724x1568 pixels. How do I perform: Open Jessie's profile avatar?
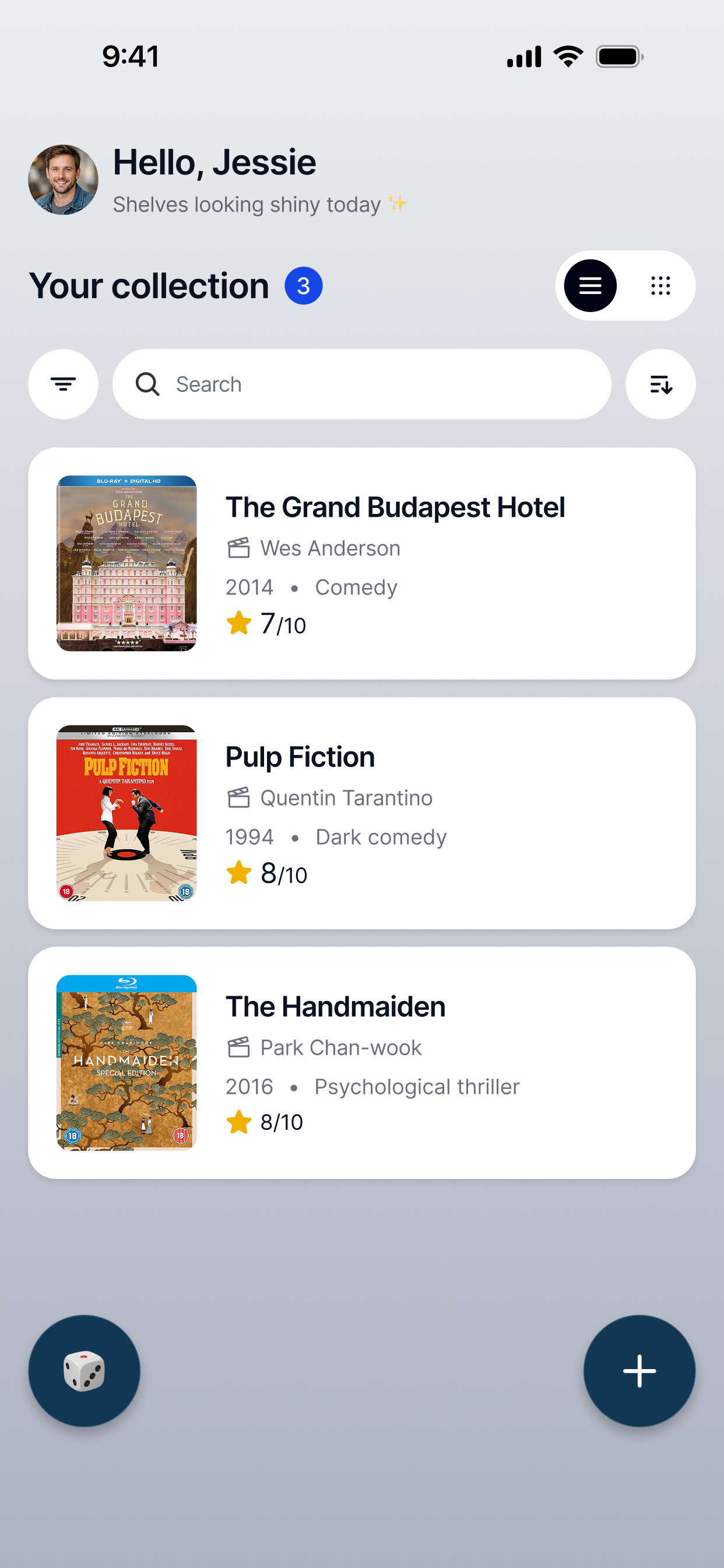pos(64,180)
